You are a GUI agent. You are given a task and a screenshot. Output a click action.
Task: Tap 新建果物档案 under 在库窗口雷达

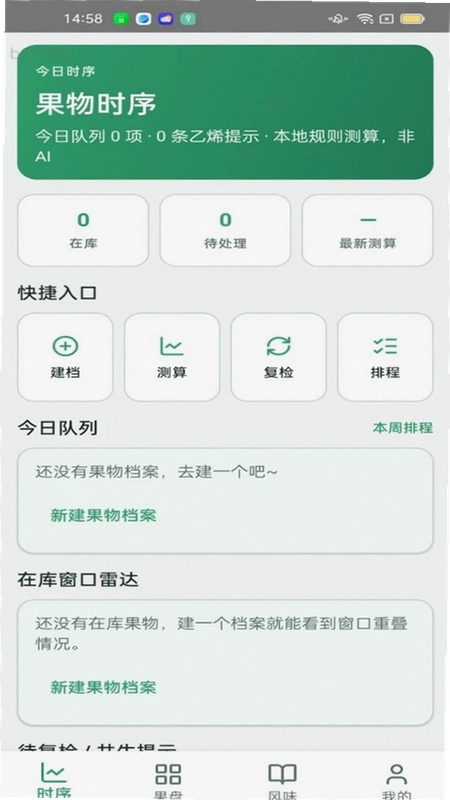click(103, 687)
